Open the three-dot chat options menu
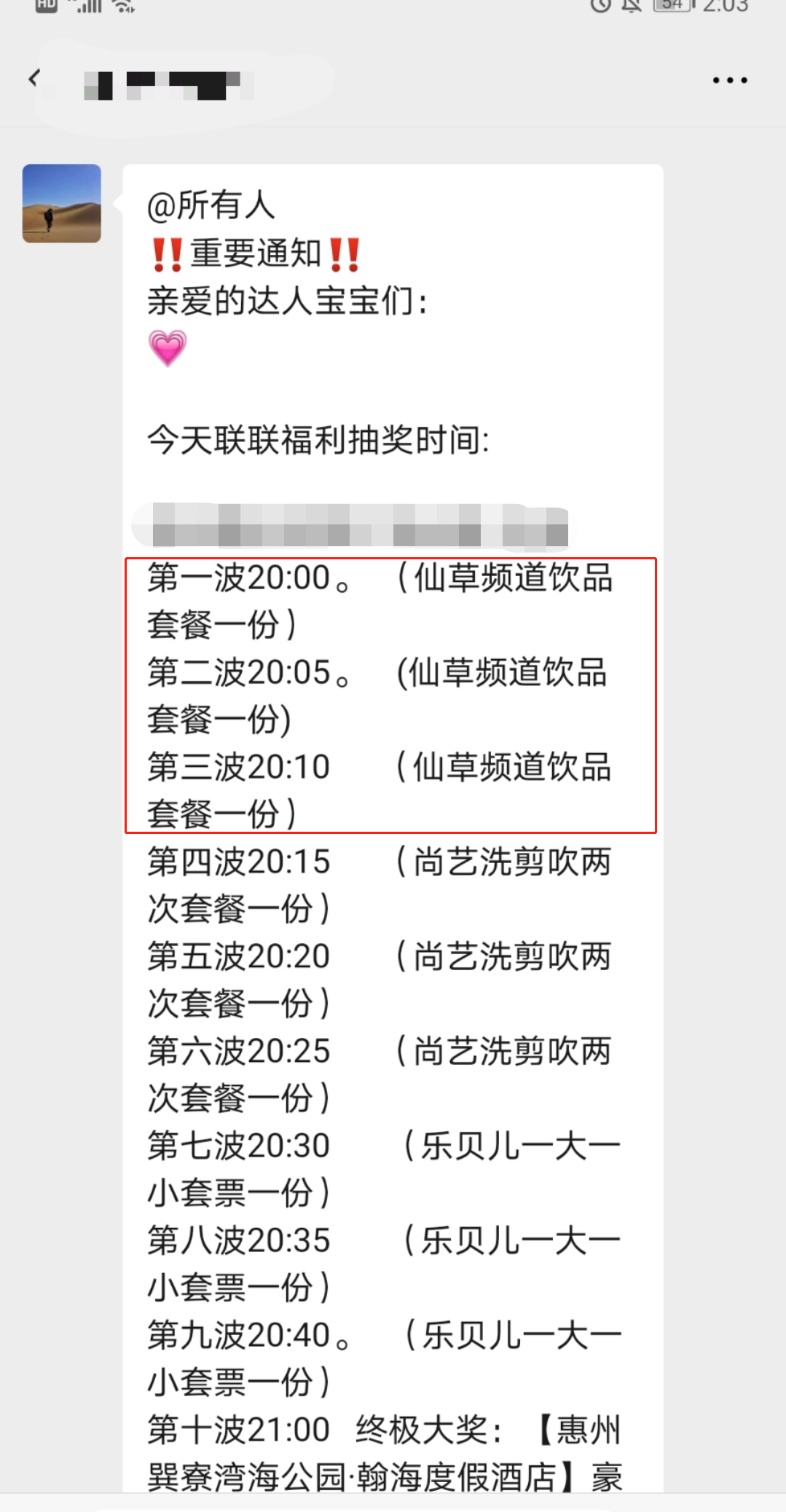This screenshot has width=786, height=1512. (730, 80)
